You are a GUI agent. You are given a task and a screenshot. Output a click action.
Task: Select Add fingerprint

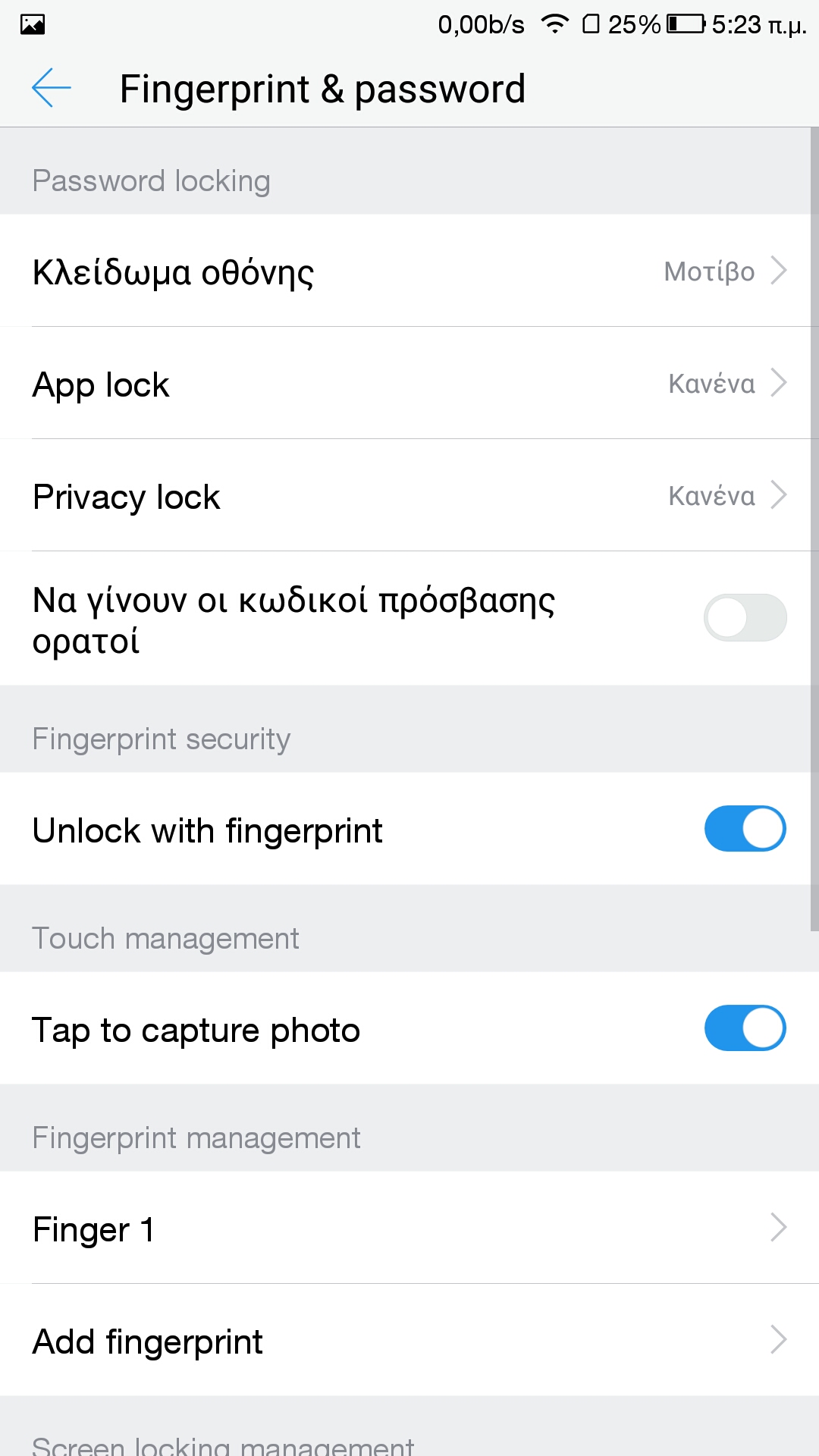[x=409, y=1340]
